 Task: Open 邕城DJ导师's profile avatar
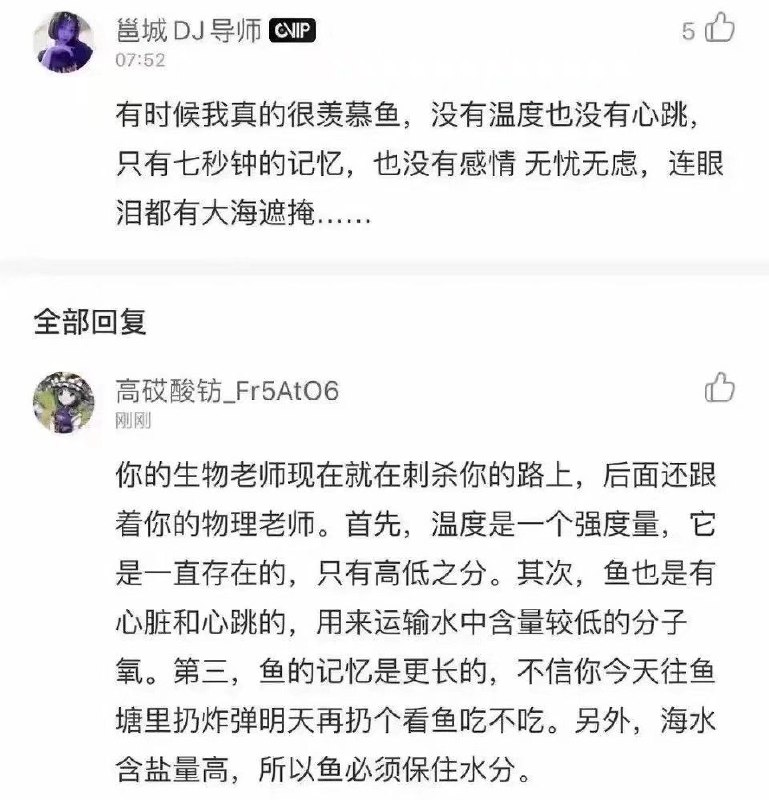[x=65, y=42]
